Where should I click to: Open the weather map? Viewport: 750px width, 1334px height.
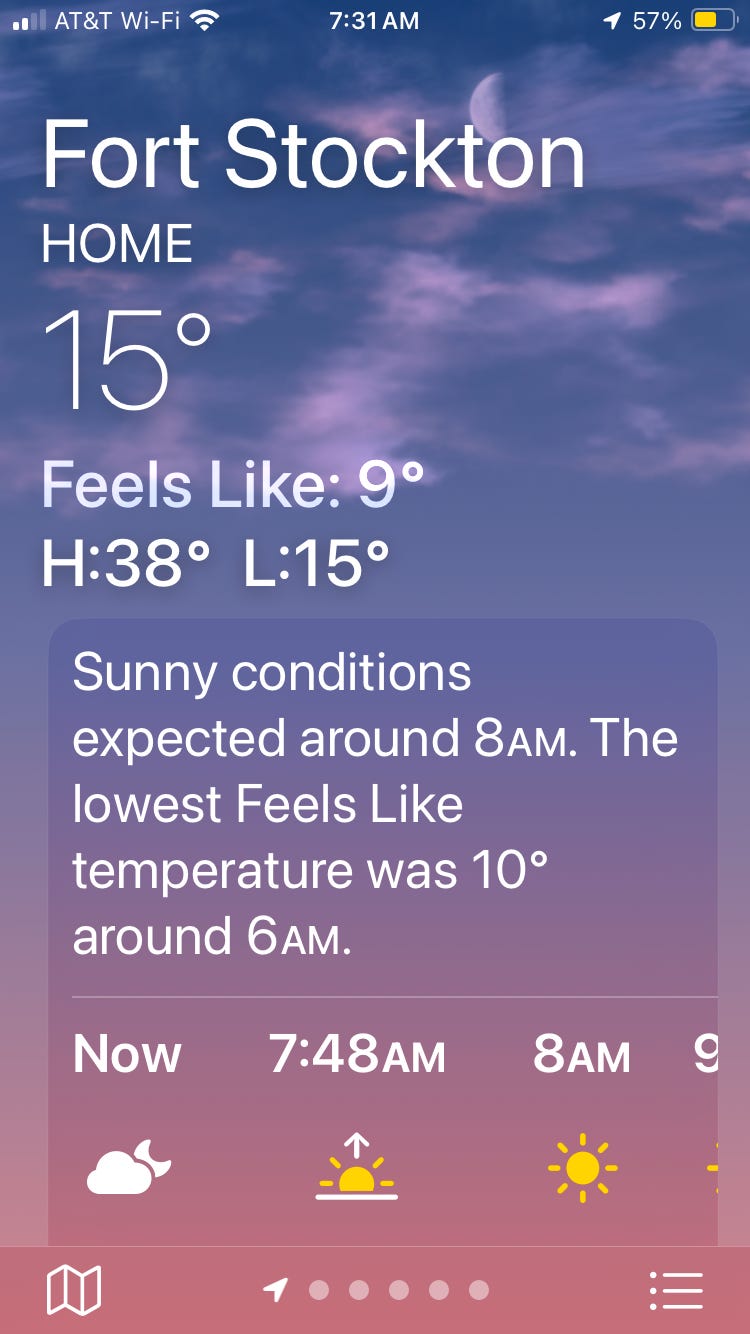click(x=74, y=1290)
